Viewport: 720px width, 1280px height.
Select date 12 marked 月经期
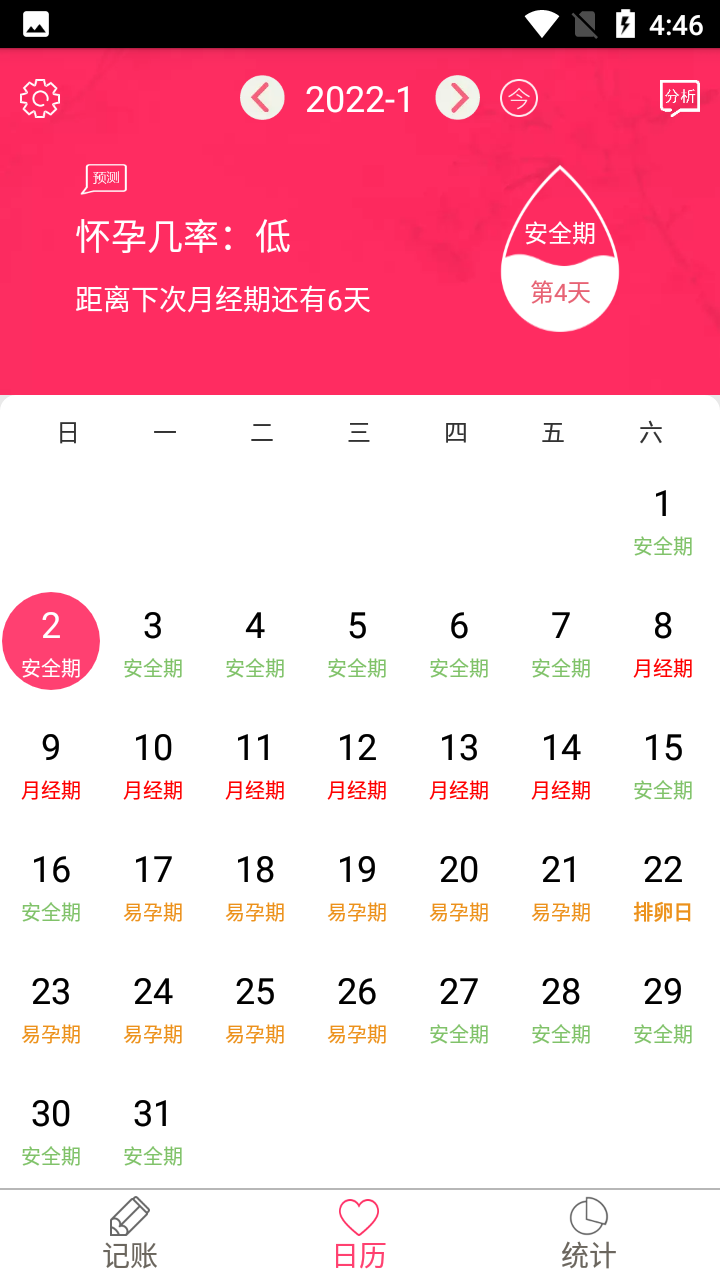coord(357,764)
